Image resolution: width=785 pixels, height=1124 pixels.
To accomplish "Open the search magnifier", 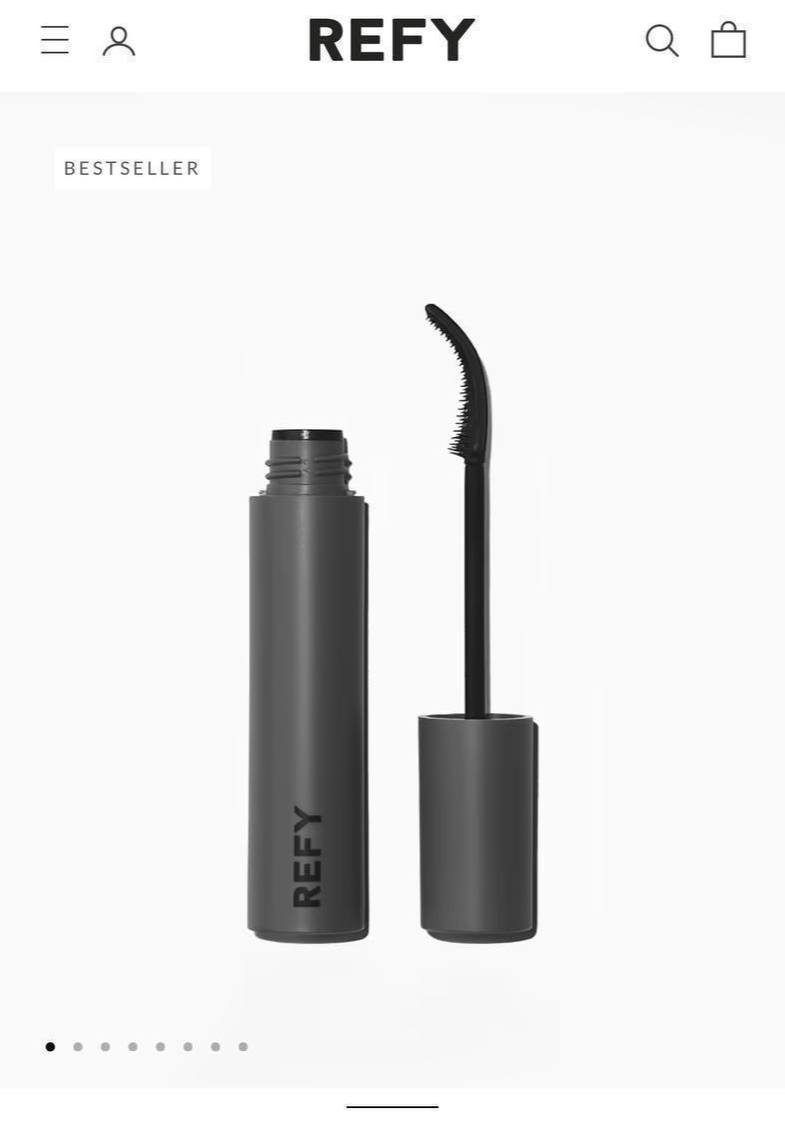I will (661, 41).
